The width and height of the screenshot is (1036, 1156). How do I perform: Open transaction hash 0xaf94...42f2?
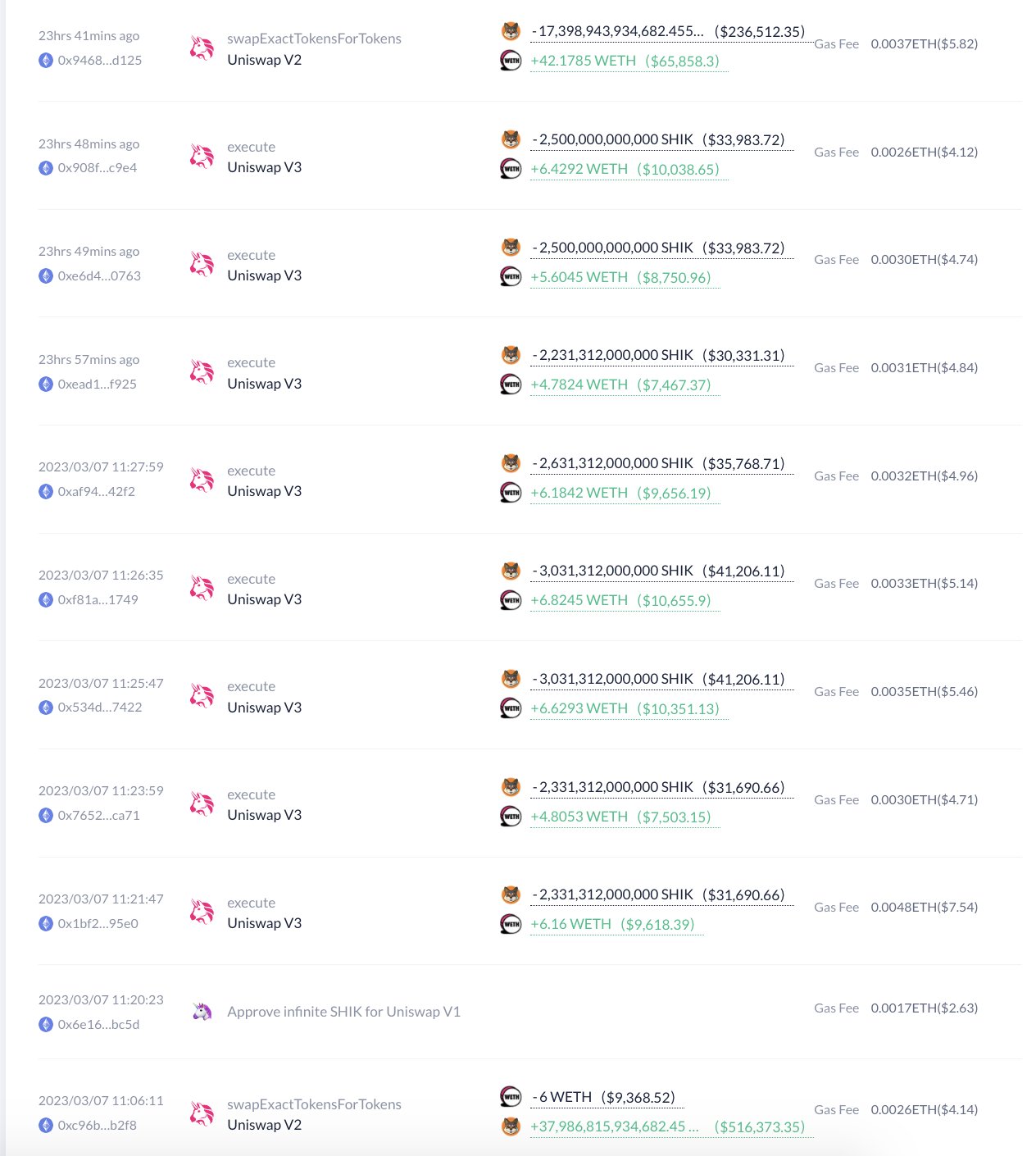(96, 491)
